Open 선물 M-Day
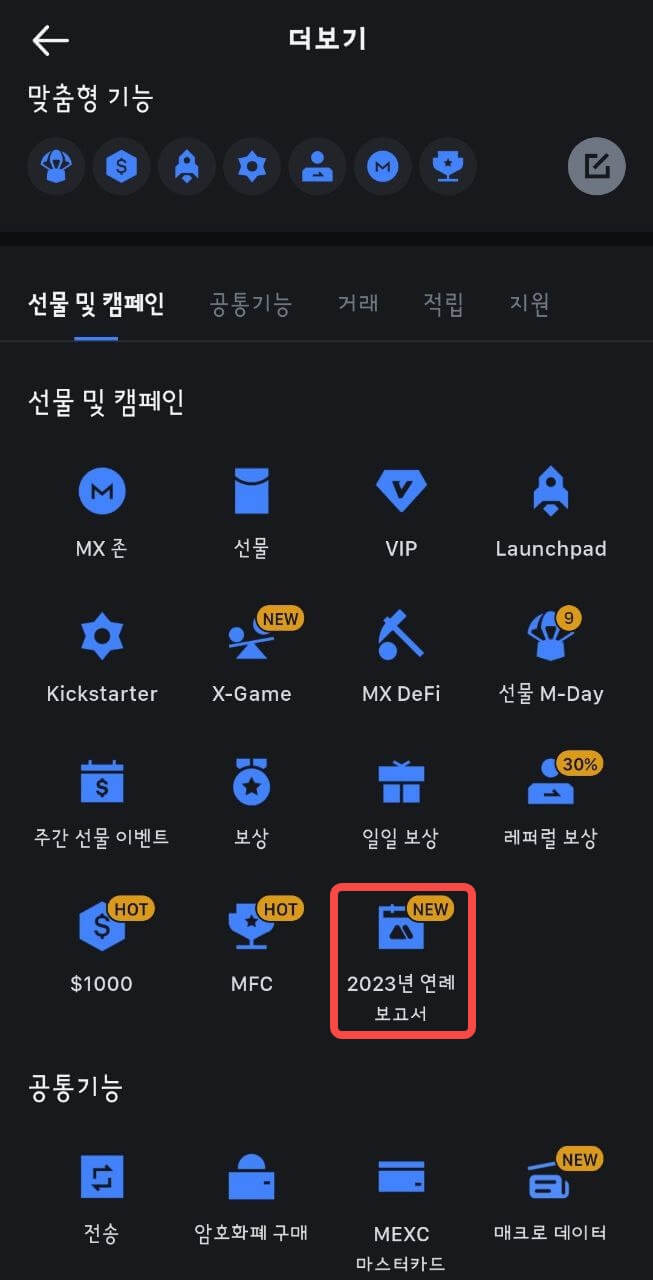Image resolution: width=653 pixels, height=1280 pixels. coord(551,655)
